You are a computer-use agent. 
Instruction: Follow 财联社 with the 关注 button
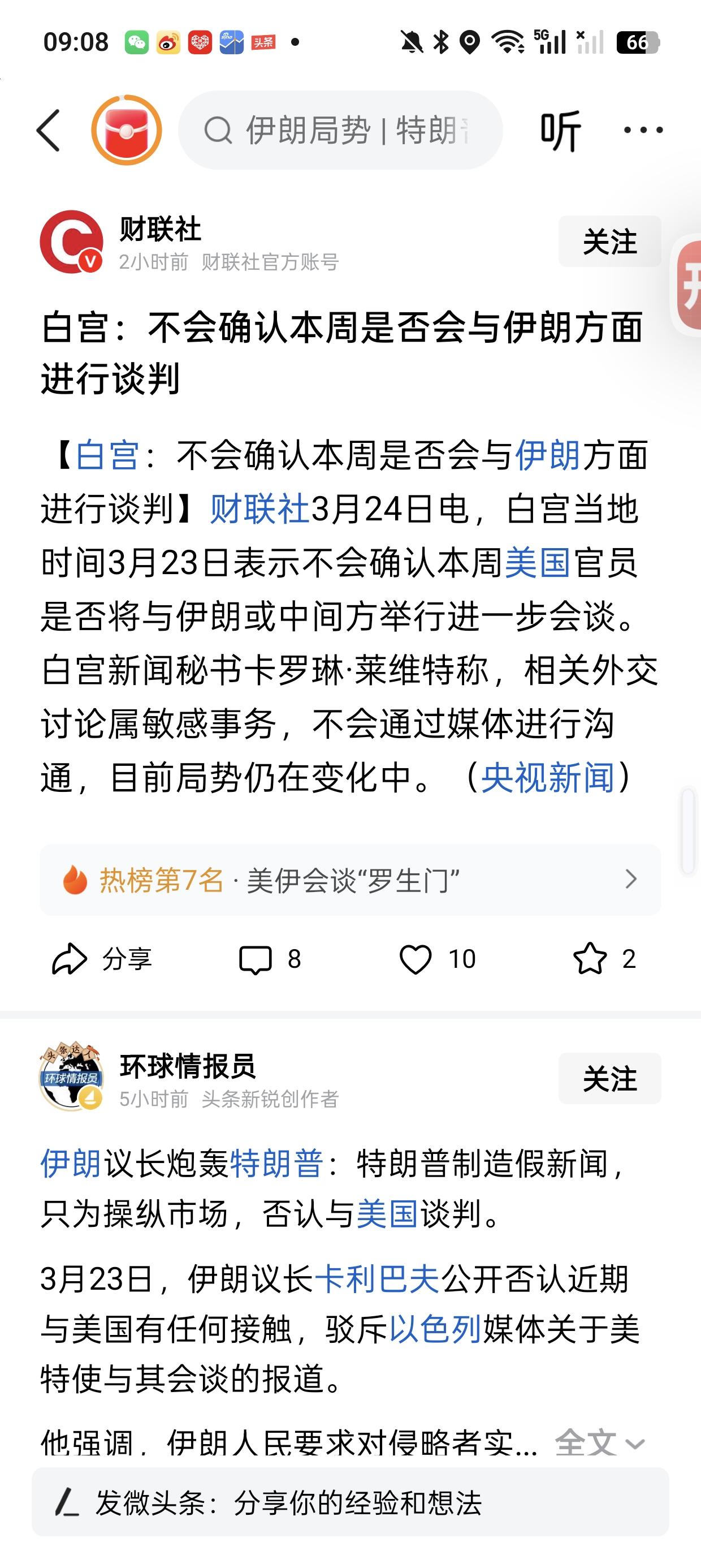(610, 240)
